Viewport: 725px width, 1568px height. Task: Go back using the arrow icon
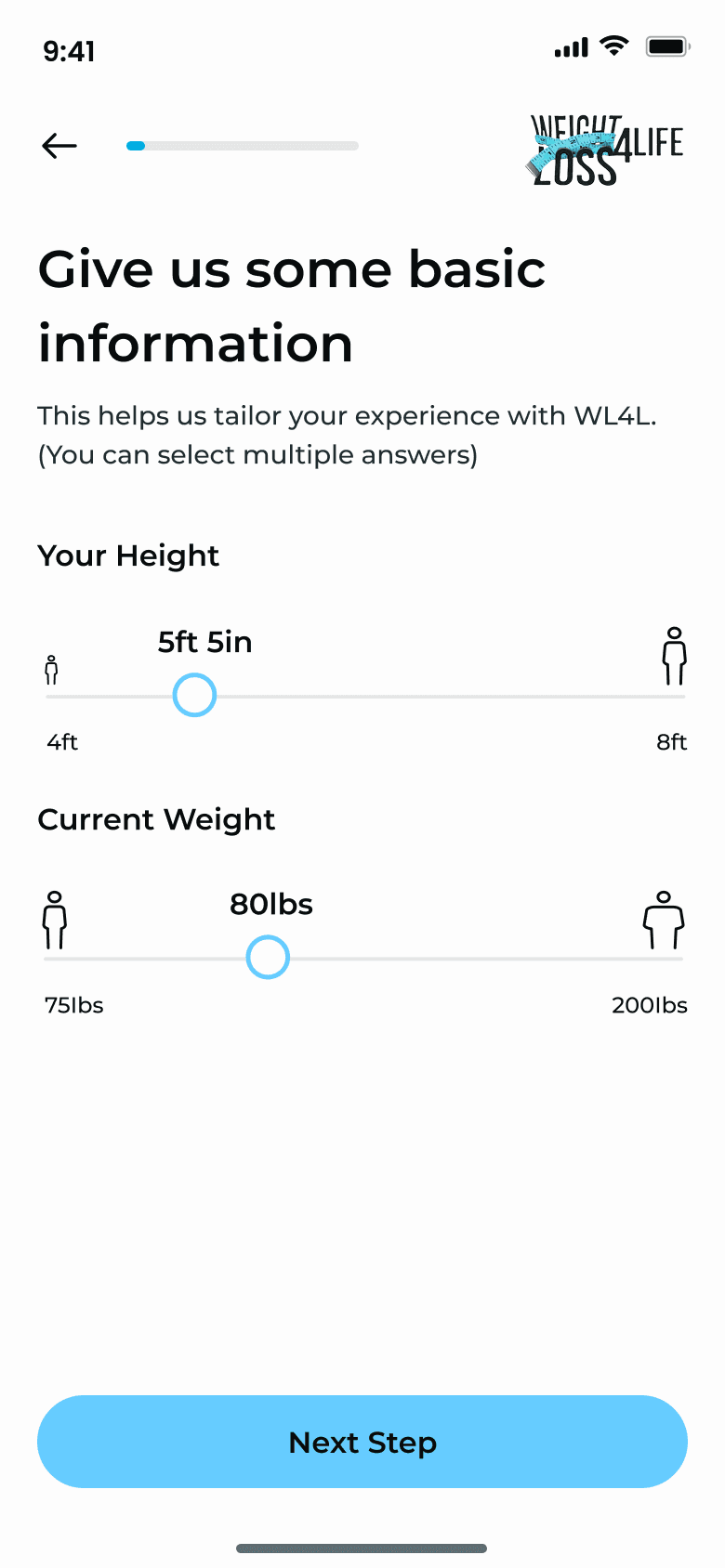coord(59,146)
